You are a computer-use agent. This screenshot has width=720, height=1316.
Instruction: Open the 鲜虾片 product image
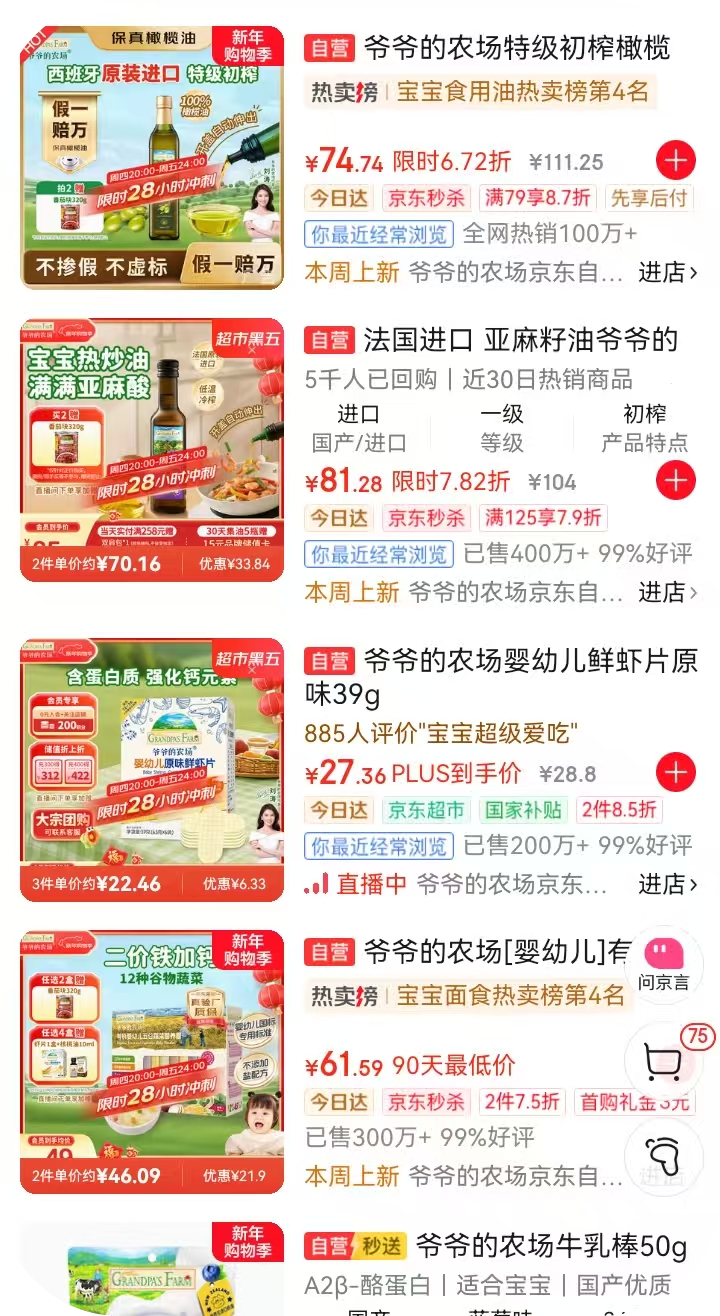[152, 769]
